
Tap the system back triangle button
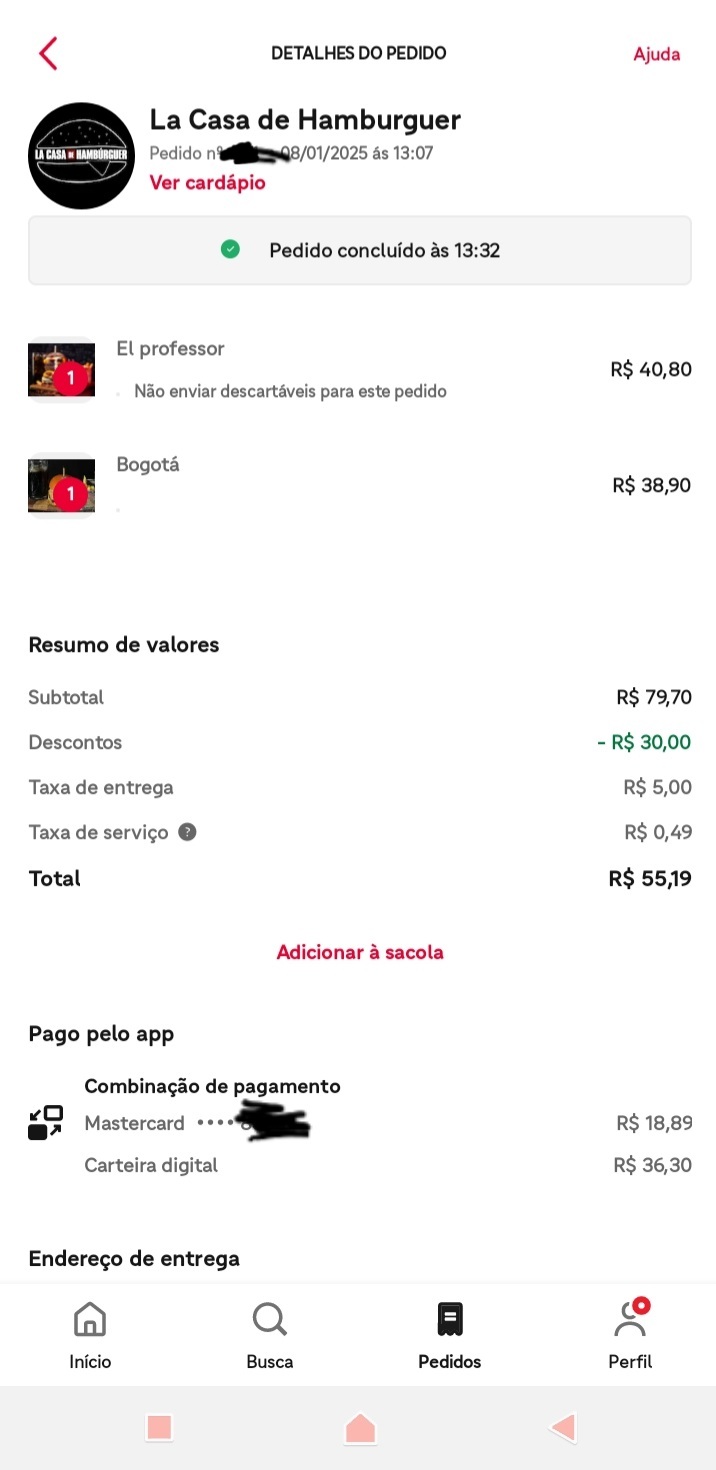564,1427
